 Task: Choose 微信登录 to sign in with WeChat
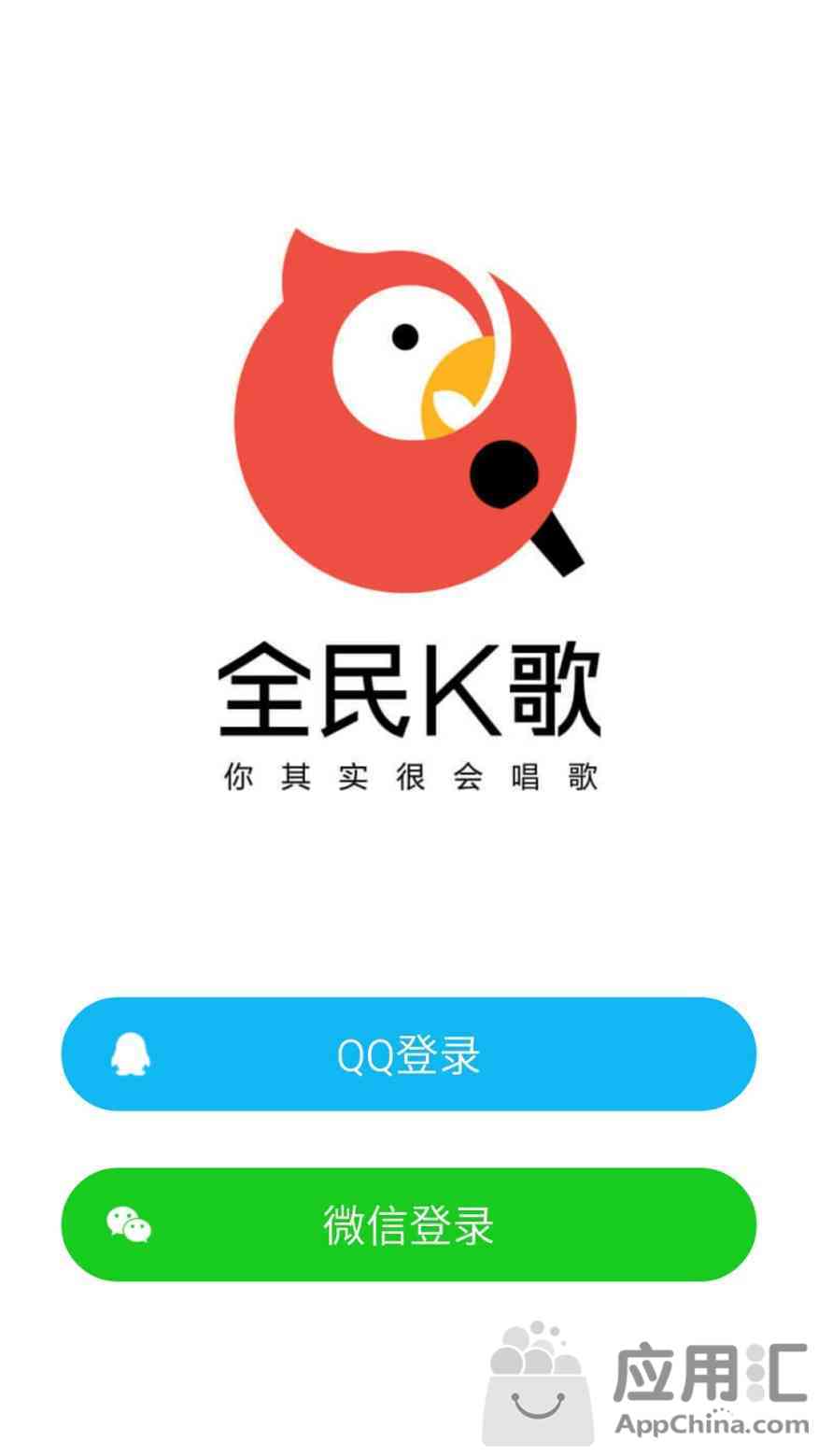[408, 1224]
